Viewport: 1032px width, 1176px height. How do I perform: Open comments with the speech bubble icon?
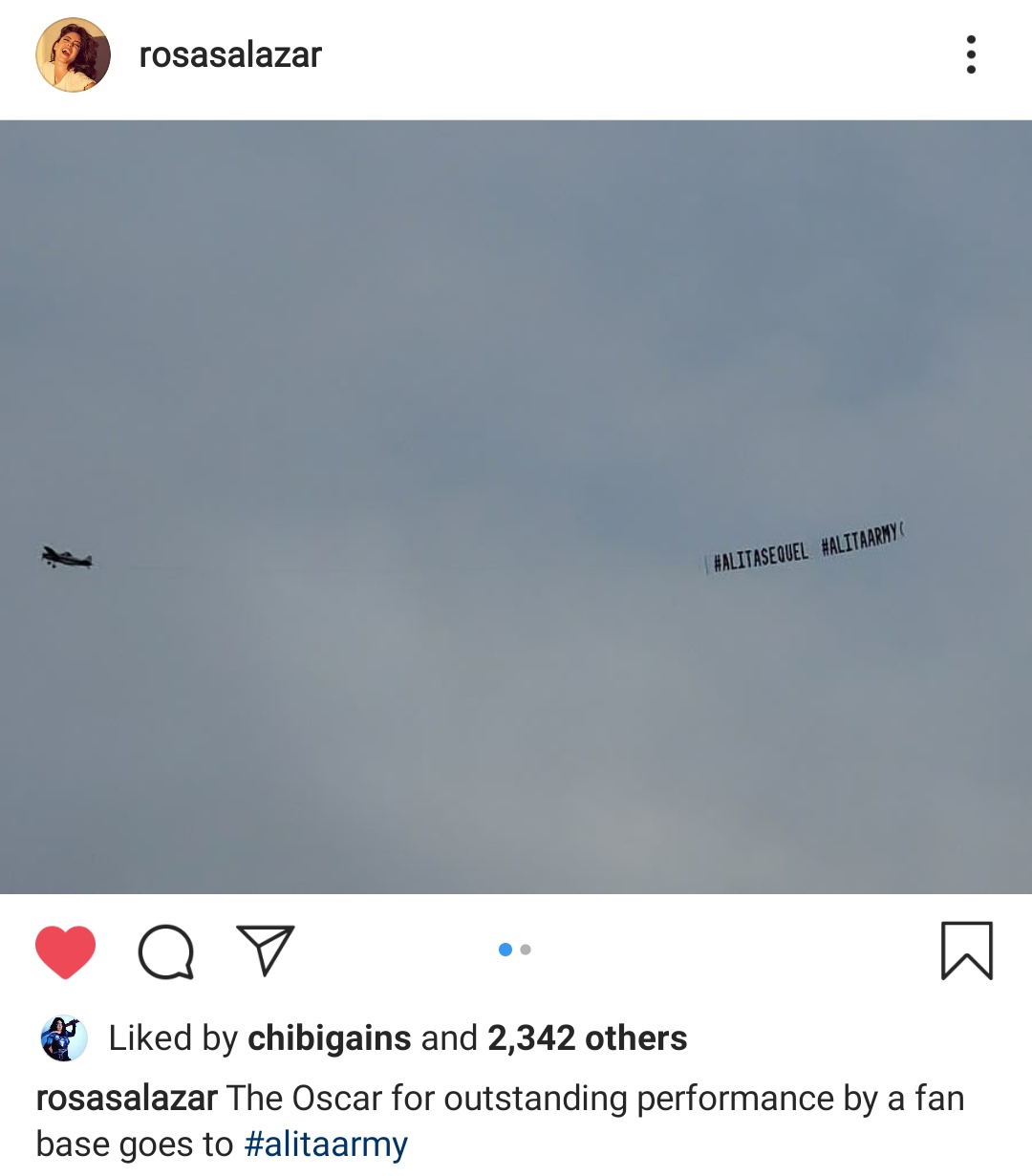166,951
